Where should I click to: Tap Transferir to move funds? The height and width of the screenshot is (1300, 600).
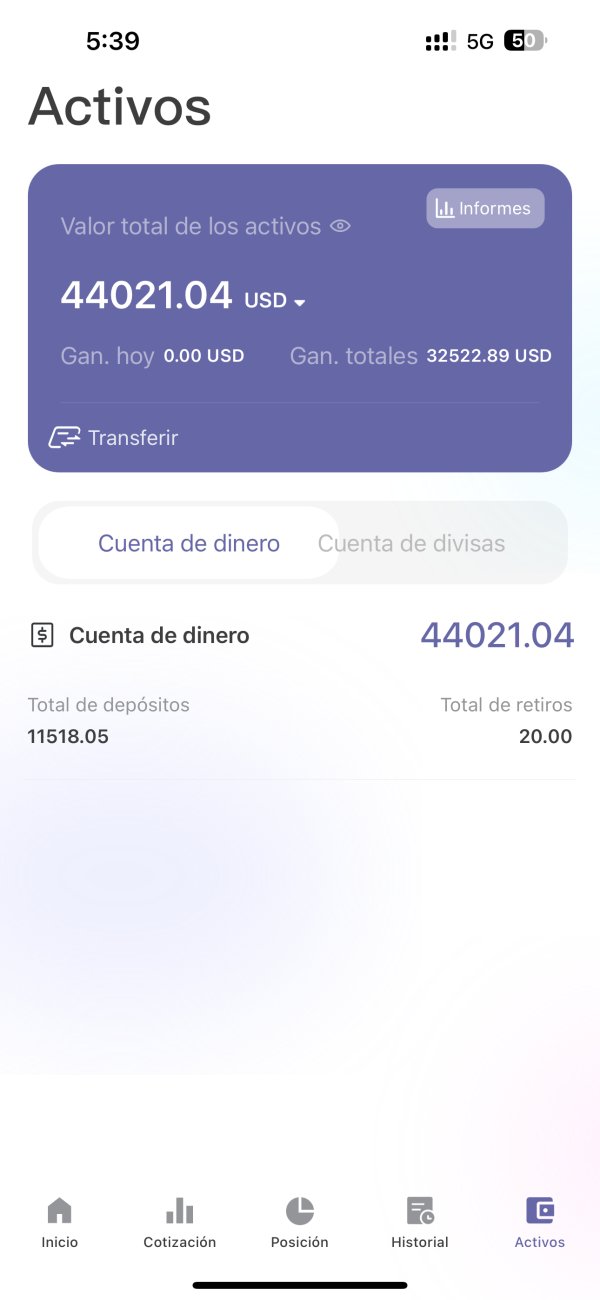click(x=114, y=437)
